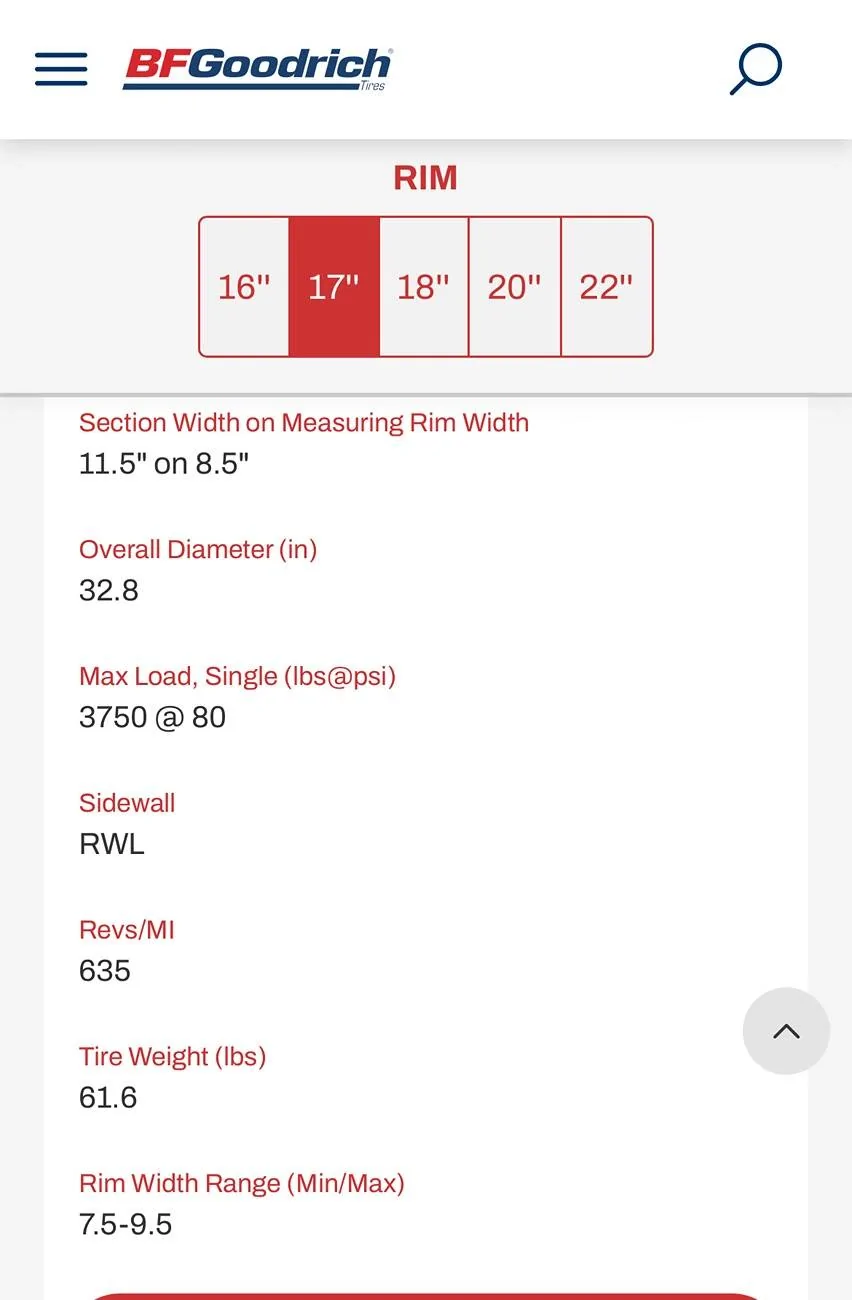The width and height of the screenshot is (852, 1300).
Task: Click the BFGoodrich Tires logo
Action: (x=257, y=66)
